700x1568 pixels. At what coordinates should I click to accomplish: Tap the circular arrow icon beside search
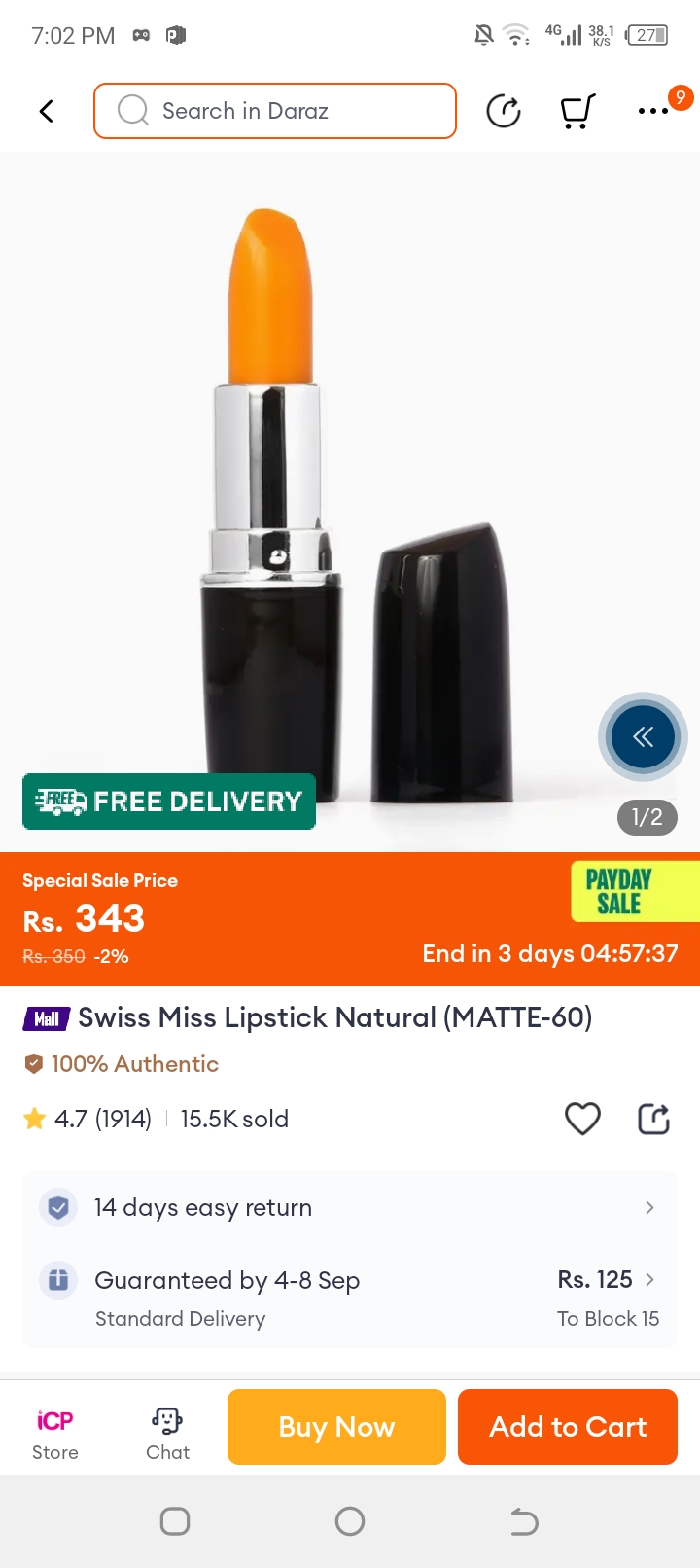tap(504, 111)
